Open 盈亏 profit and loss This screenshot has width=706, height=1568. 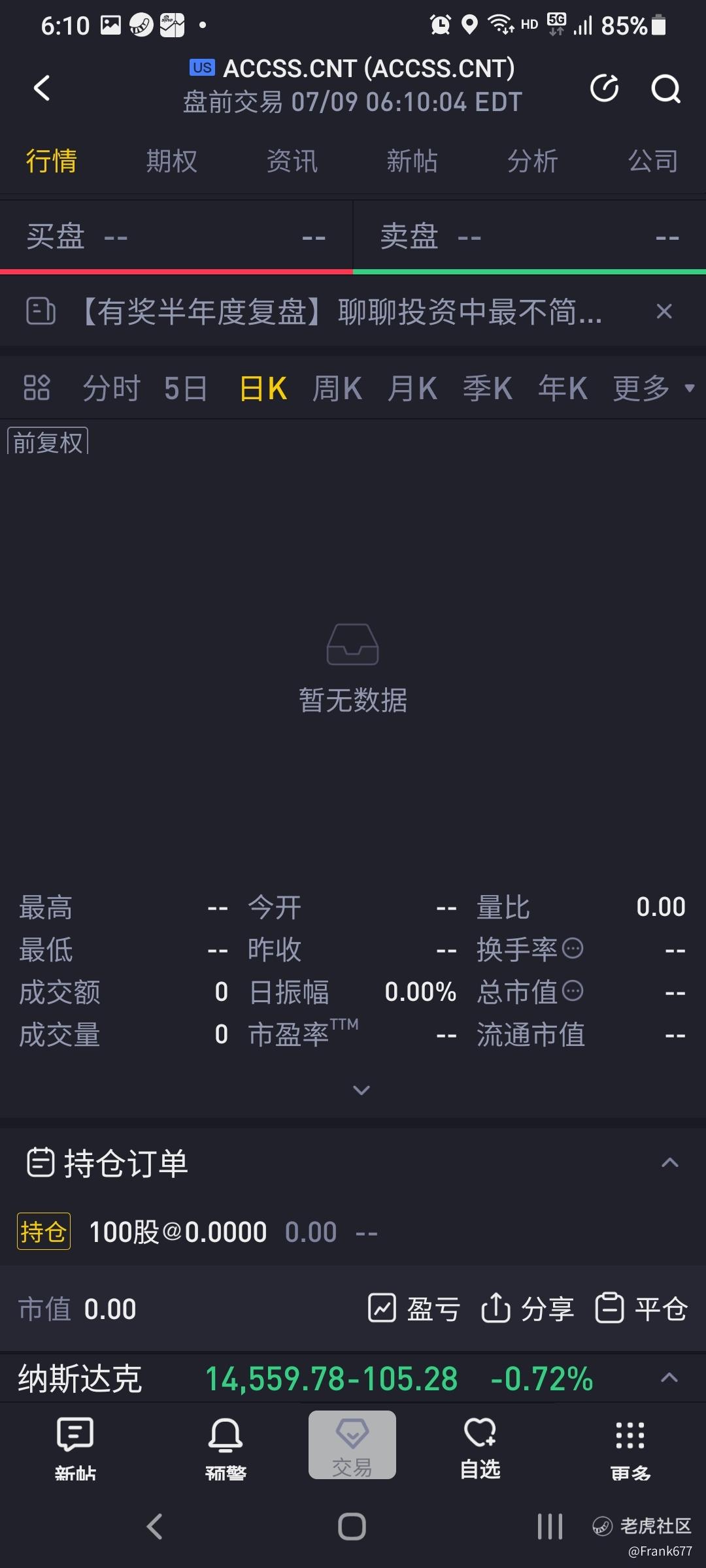click(x=414, y=1309)
